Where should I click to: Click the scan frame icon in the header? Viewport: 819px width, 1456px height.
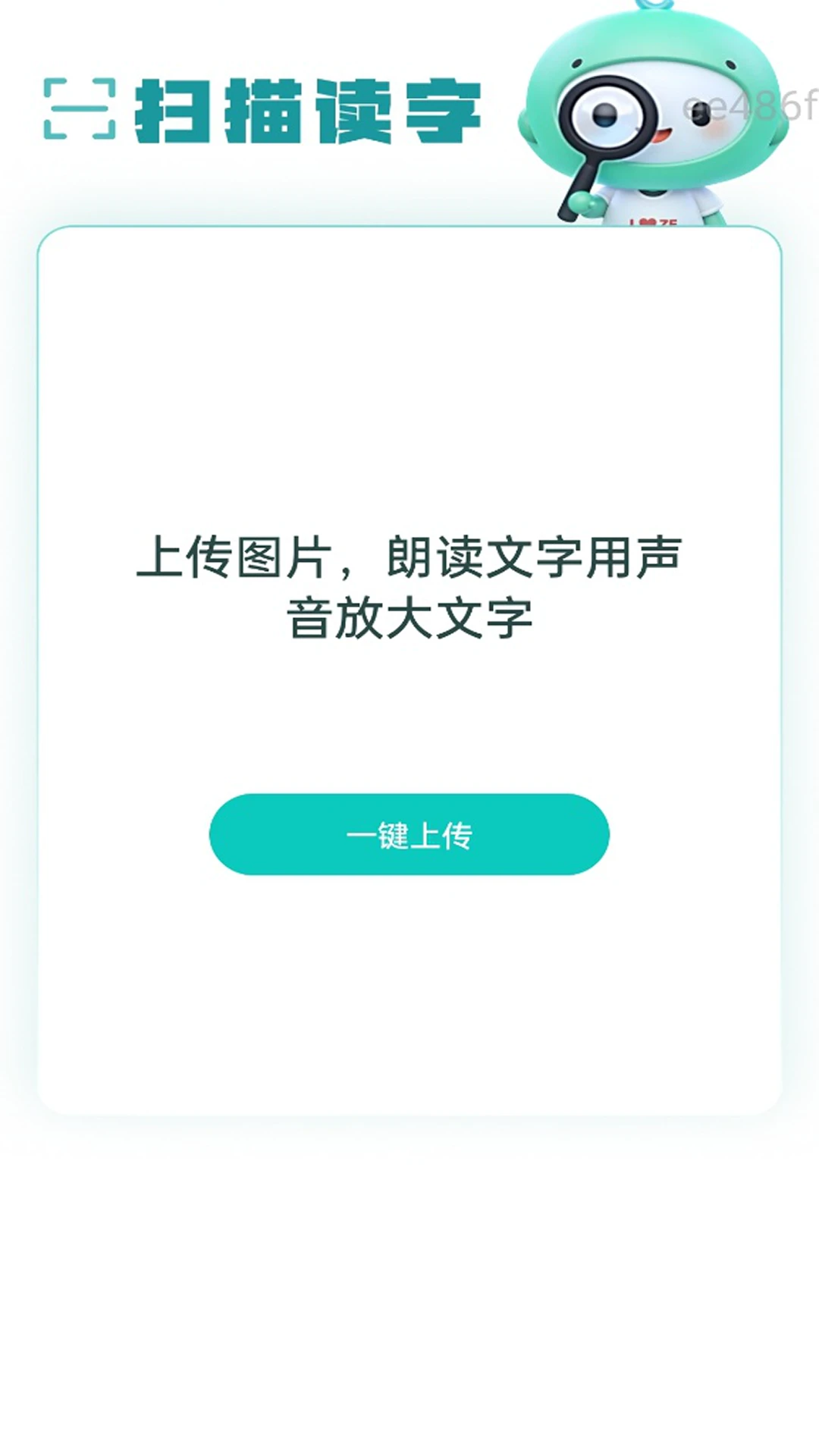tap(80, 110)
